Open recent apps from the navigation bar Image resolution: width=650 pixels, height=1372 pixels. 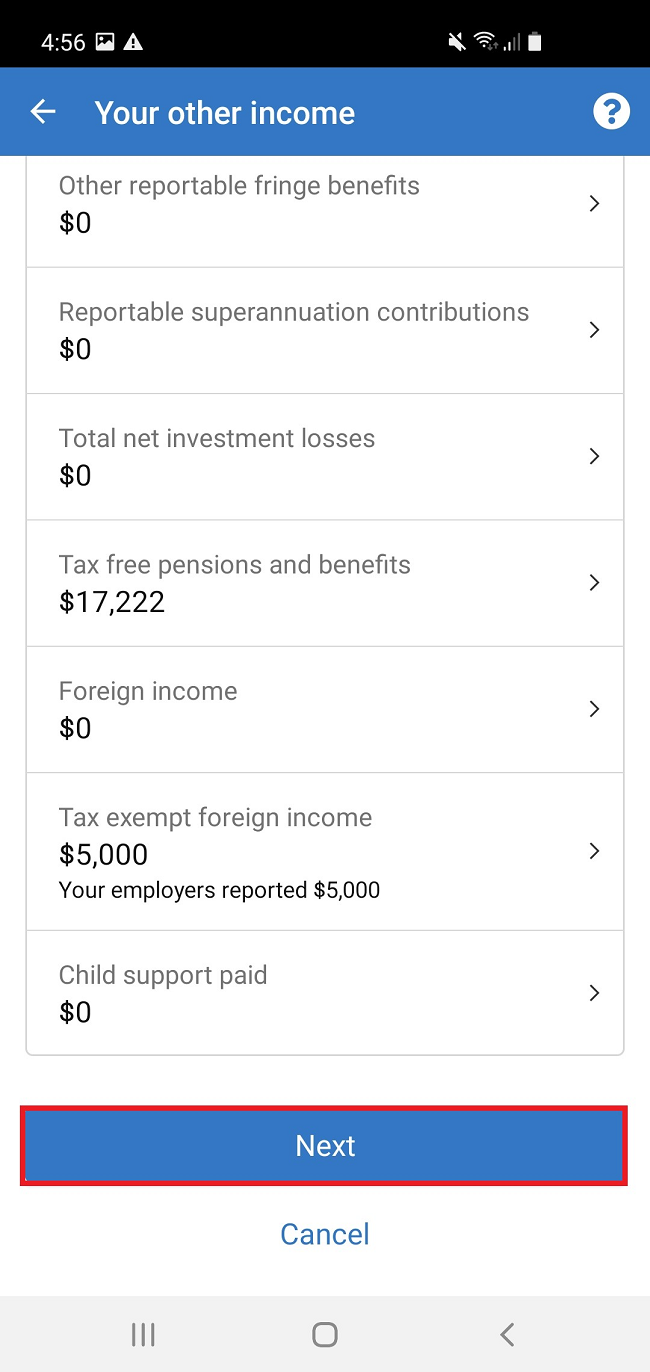[143, 1334]
